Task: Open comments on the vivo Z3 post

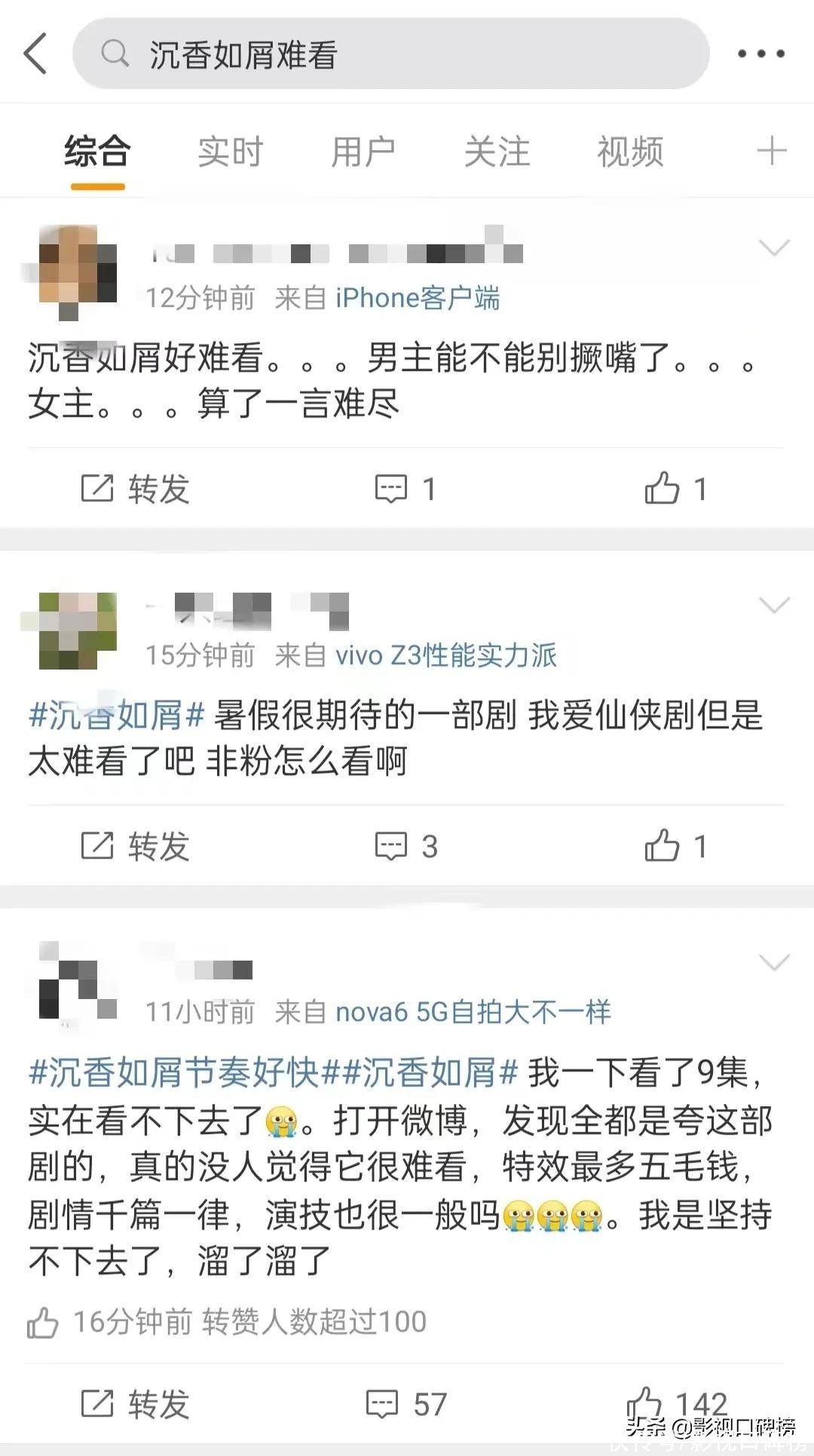Action: (405, 847)
